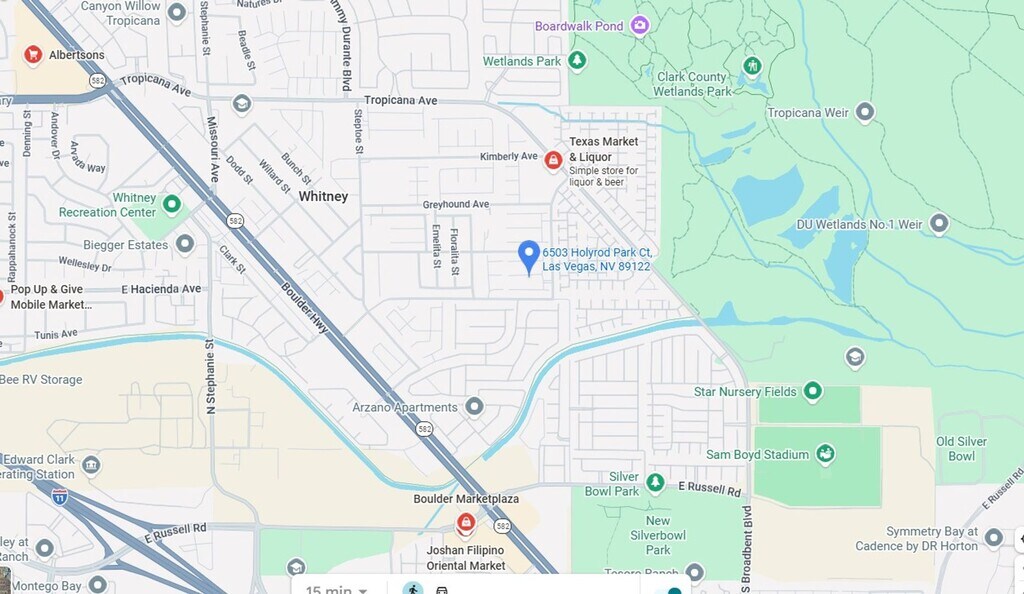Select the Wetlands Park marker
Screen dimensions: 1024x594
coord(577,61)
